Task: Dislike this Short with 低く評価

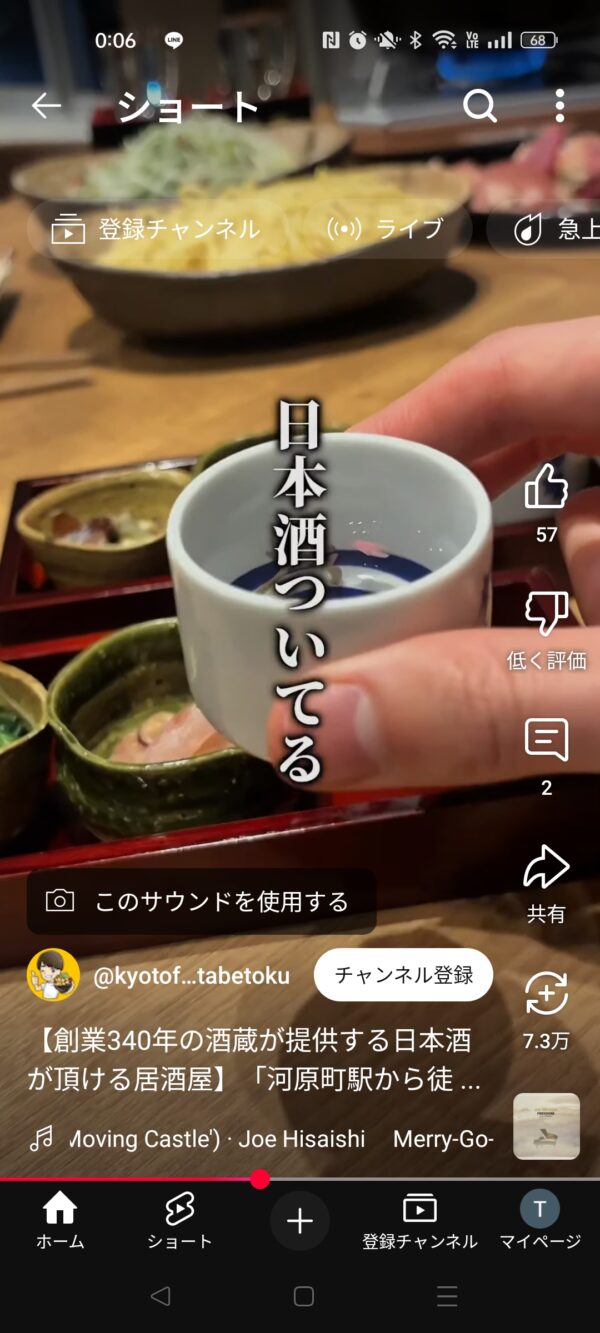Action: pyautogui.click(x=546, y=614)
